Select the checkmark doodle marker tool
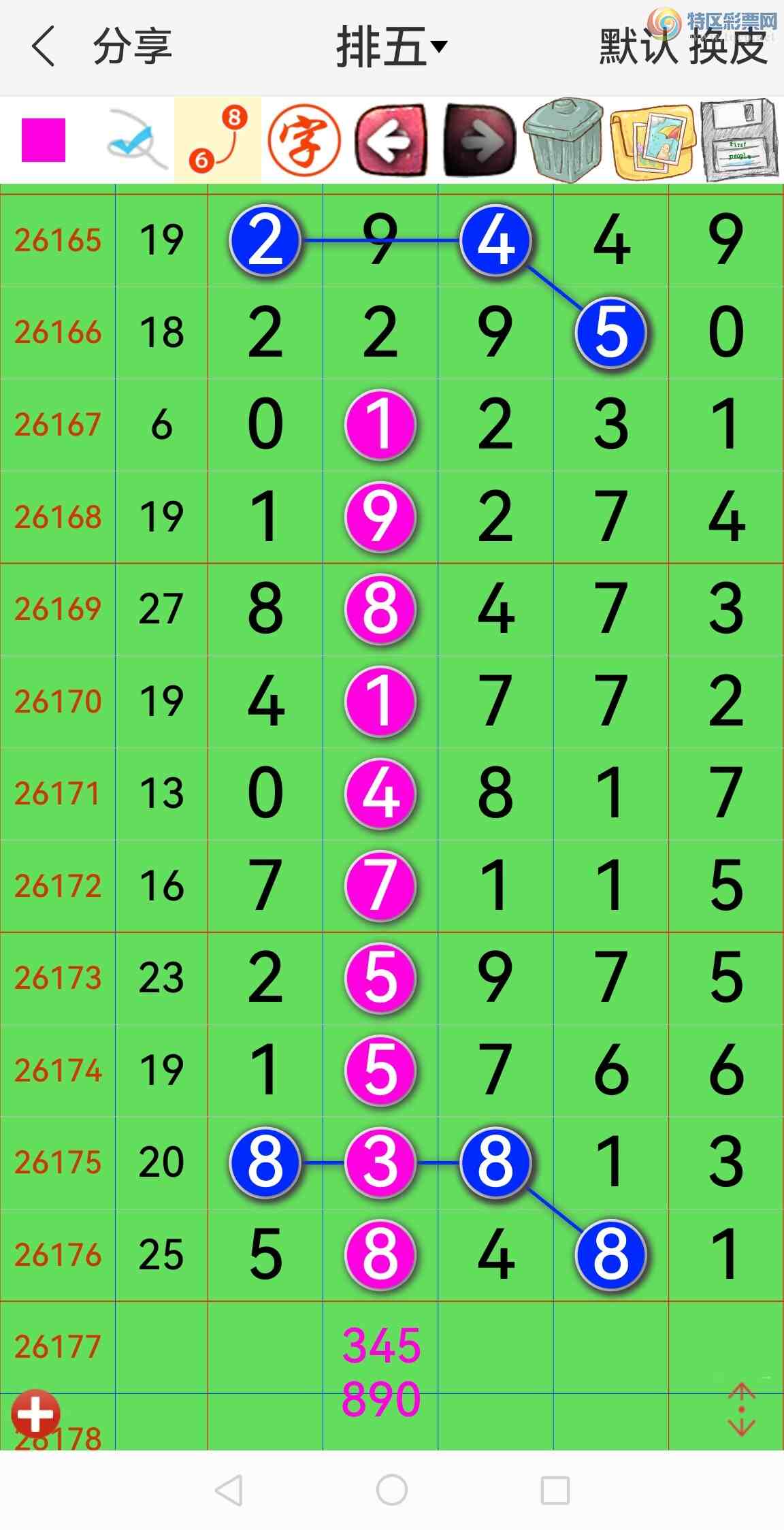This screenshot has height=1530, width=784. coord(136,140)
